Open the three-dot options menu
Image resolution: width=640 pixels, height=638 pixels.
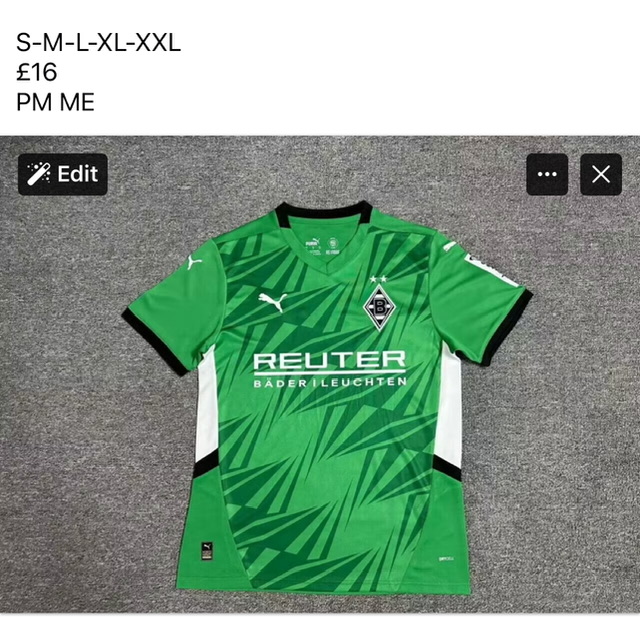tap(547, 174)
